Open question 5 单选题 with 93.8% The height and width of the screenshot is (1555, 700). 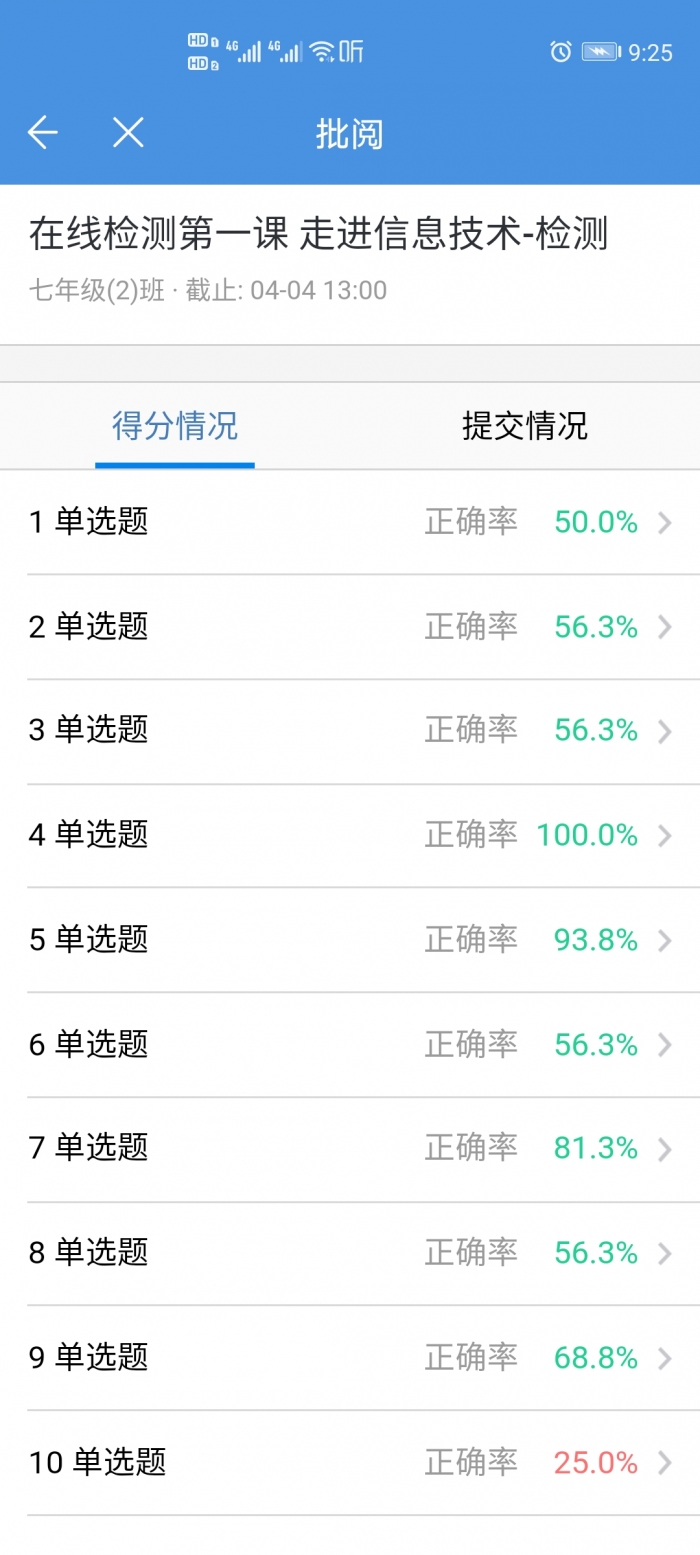[350, 940]
